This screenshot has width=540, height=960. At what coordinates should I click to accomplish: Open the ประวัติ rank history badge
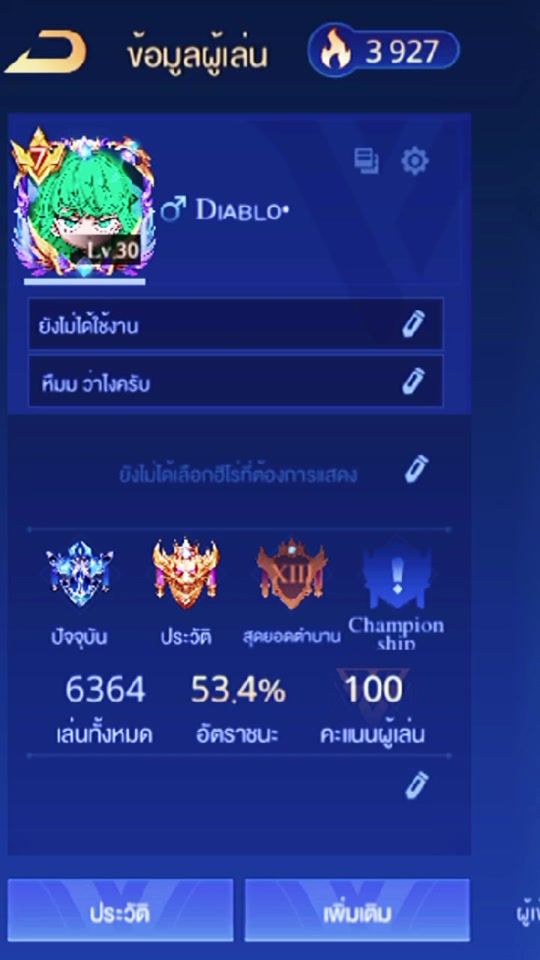pyautogui.click(x=186, y=573)
